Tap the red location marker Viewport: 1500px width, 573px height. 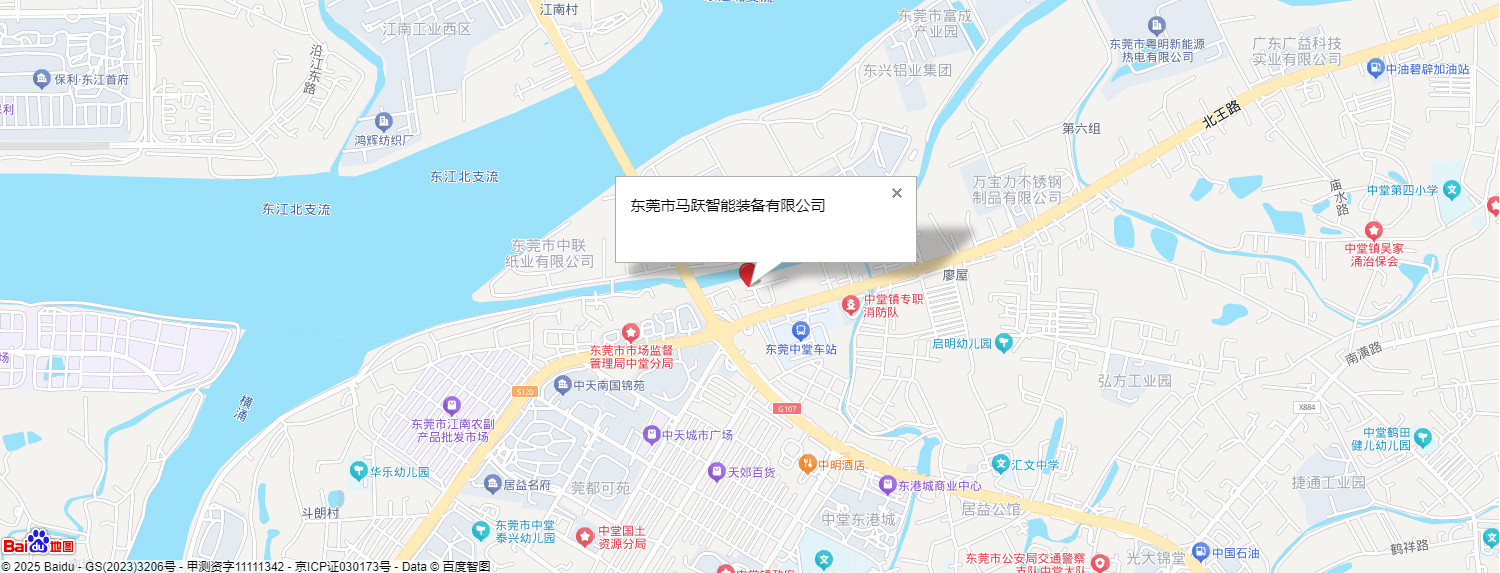pos(745,274)
